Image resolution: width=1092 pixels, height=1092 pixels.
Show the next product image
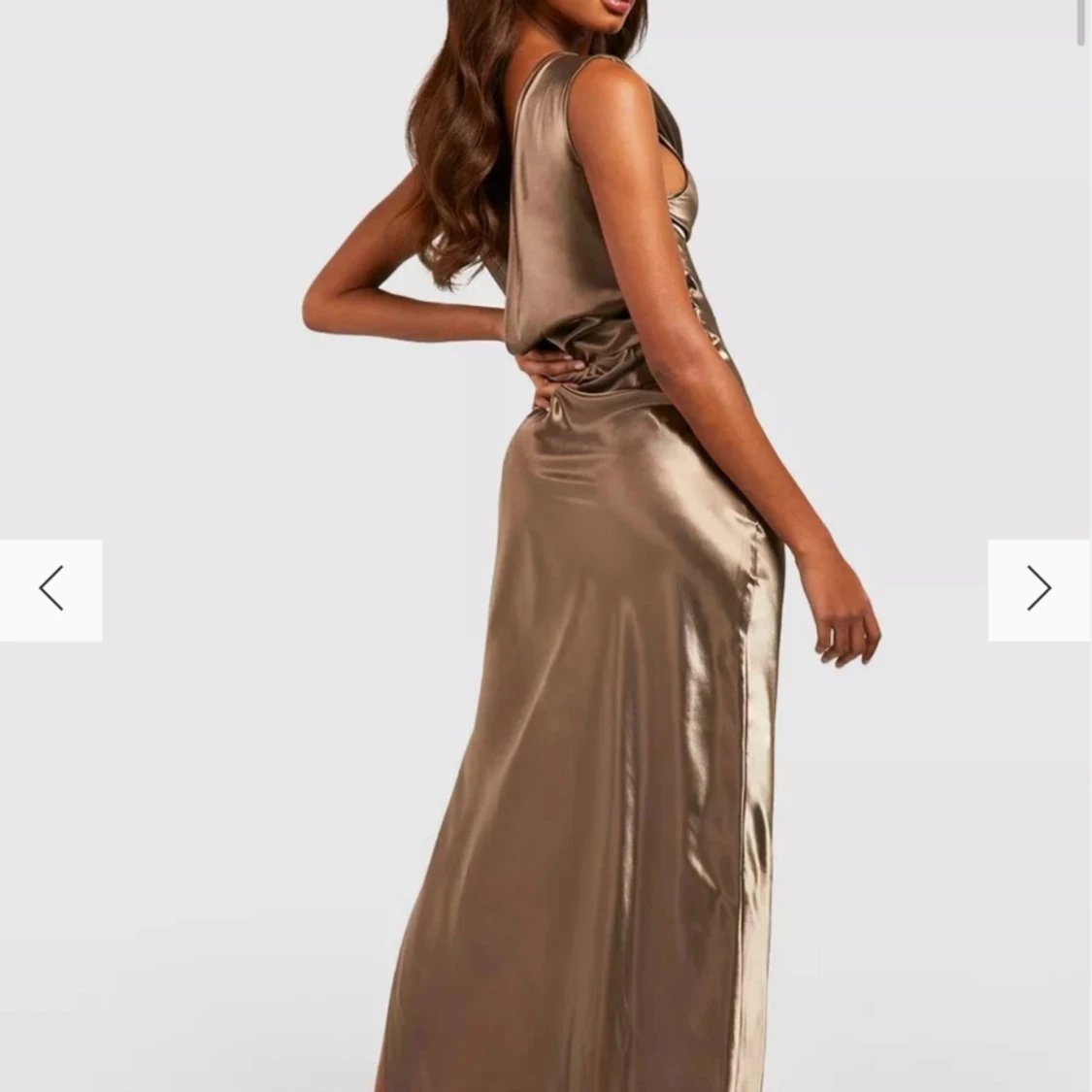[x=1039, y=589]
